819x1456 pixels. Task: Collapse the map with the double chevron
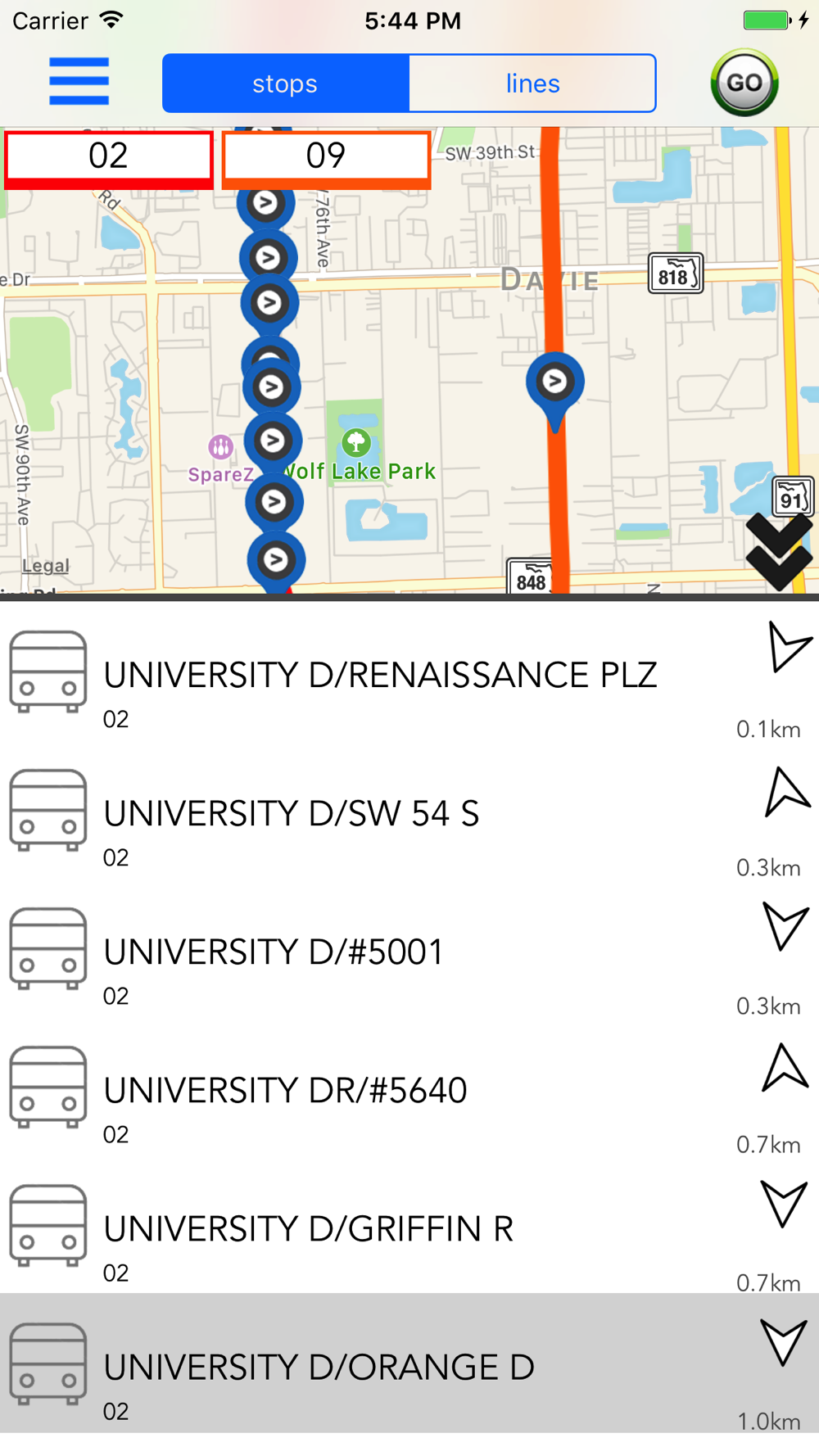click(779, 552)
